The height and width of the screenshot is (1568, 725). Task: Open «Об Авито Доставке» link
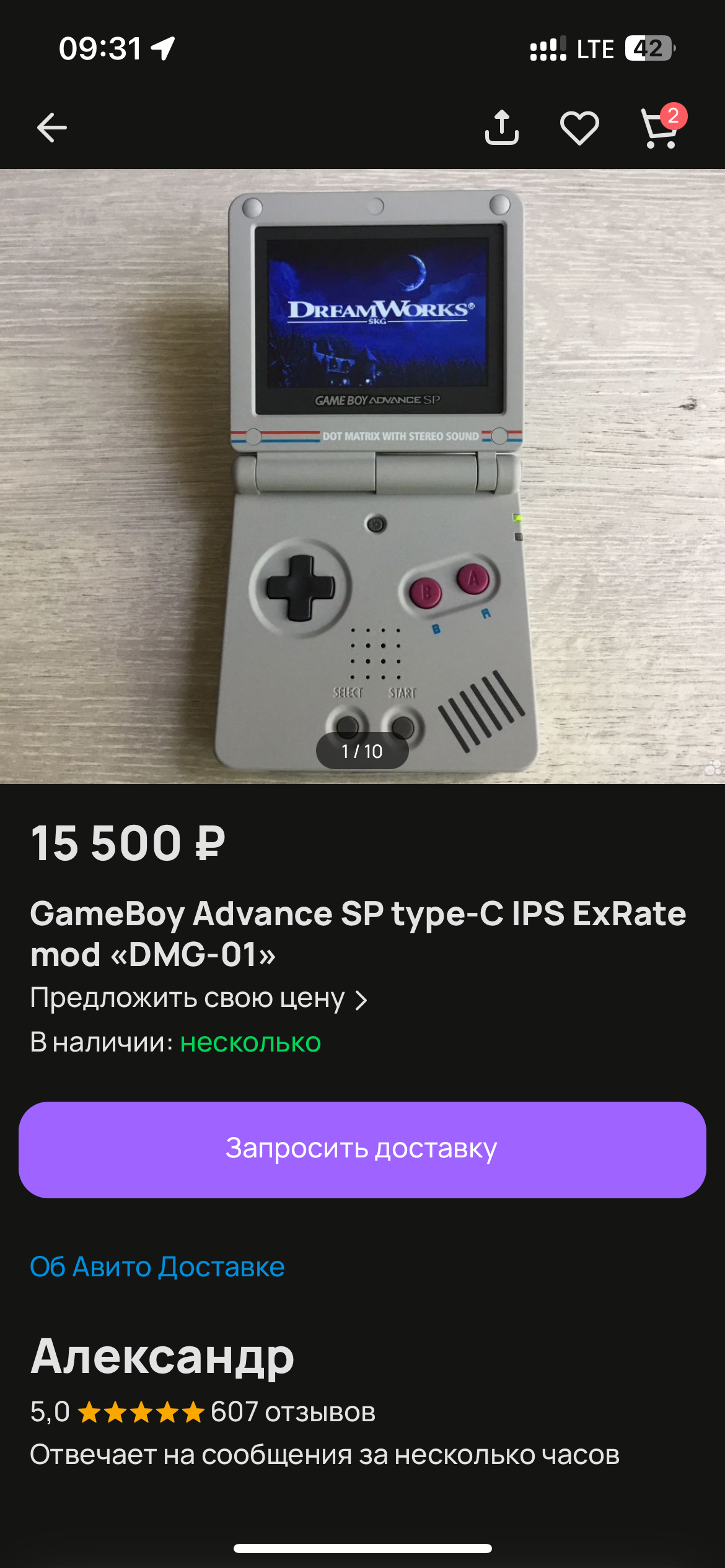(x=157, y=1267)
